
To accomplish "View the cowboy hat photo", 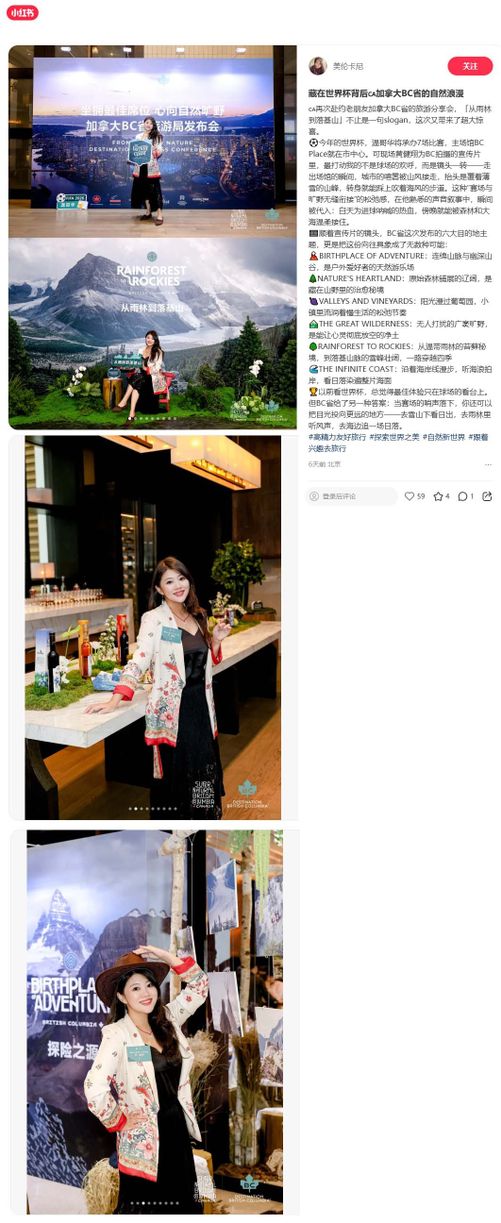I will pos(152,1020).
